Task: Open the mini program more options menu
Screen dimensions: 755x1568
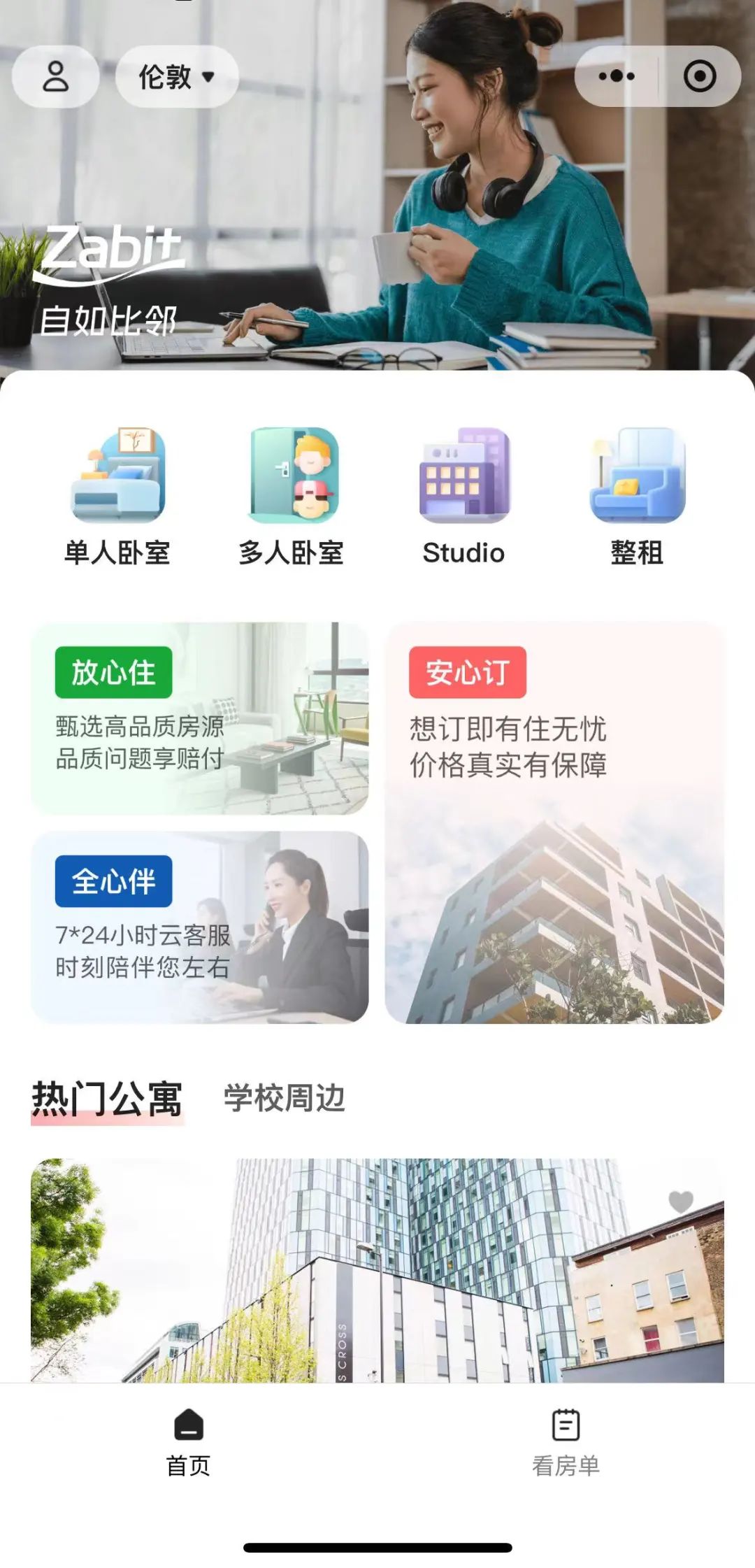Action: tap(617, 76)
